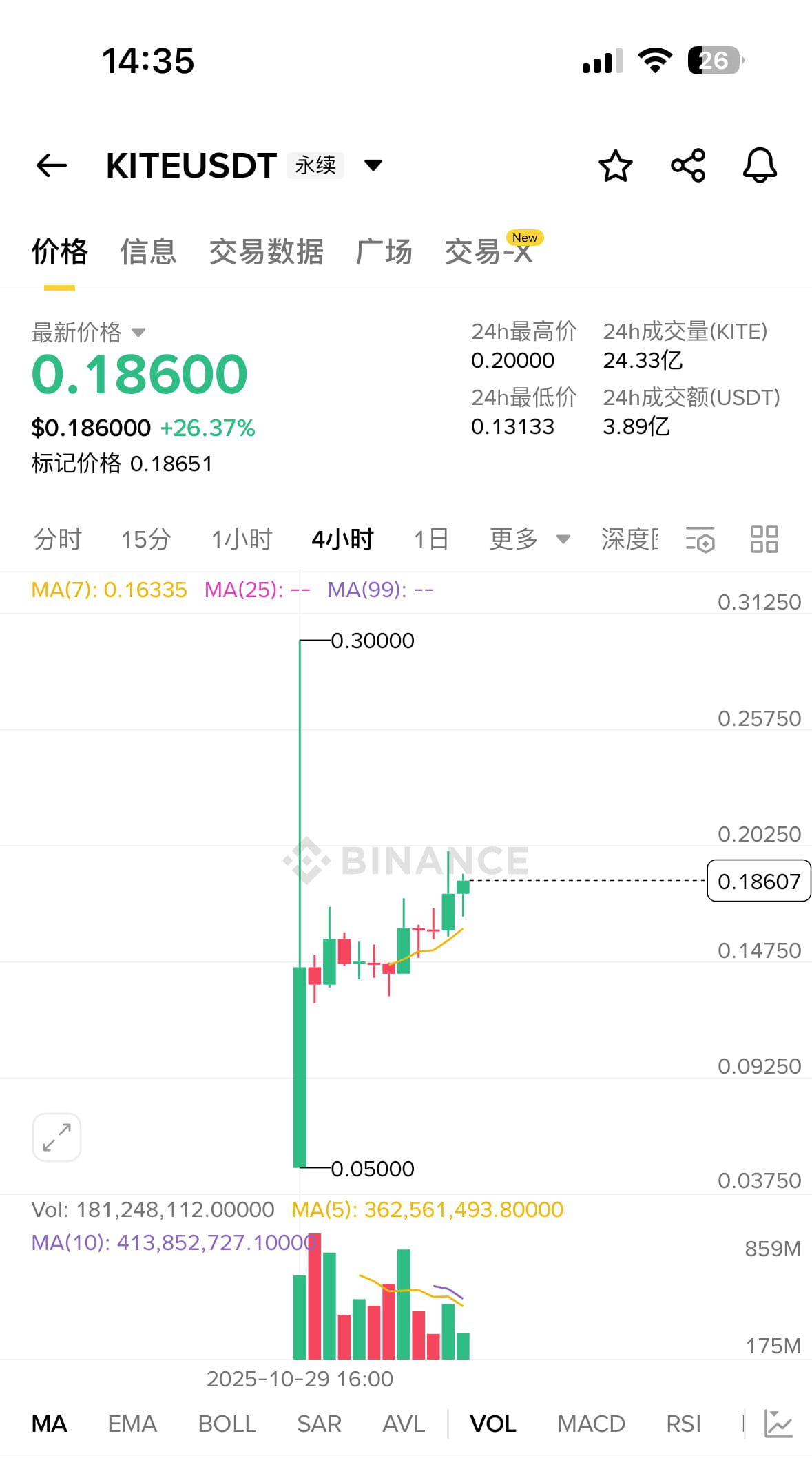Go back using the arrow icon
The width and height of the screenshot is (812, 1458).
[x=52, y=165]
